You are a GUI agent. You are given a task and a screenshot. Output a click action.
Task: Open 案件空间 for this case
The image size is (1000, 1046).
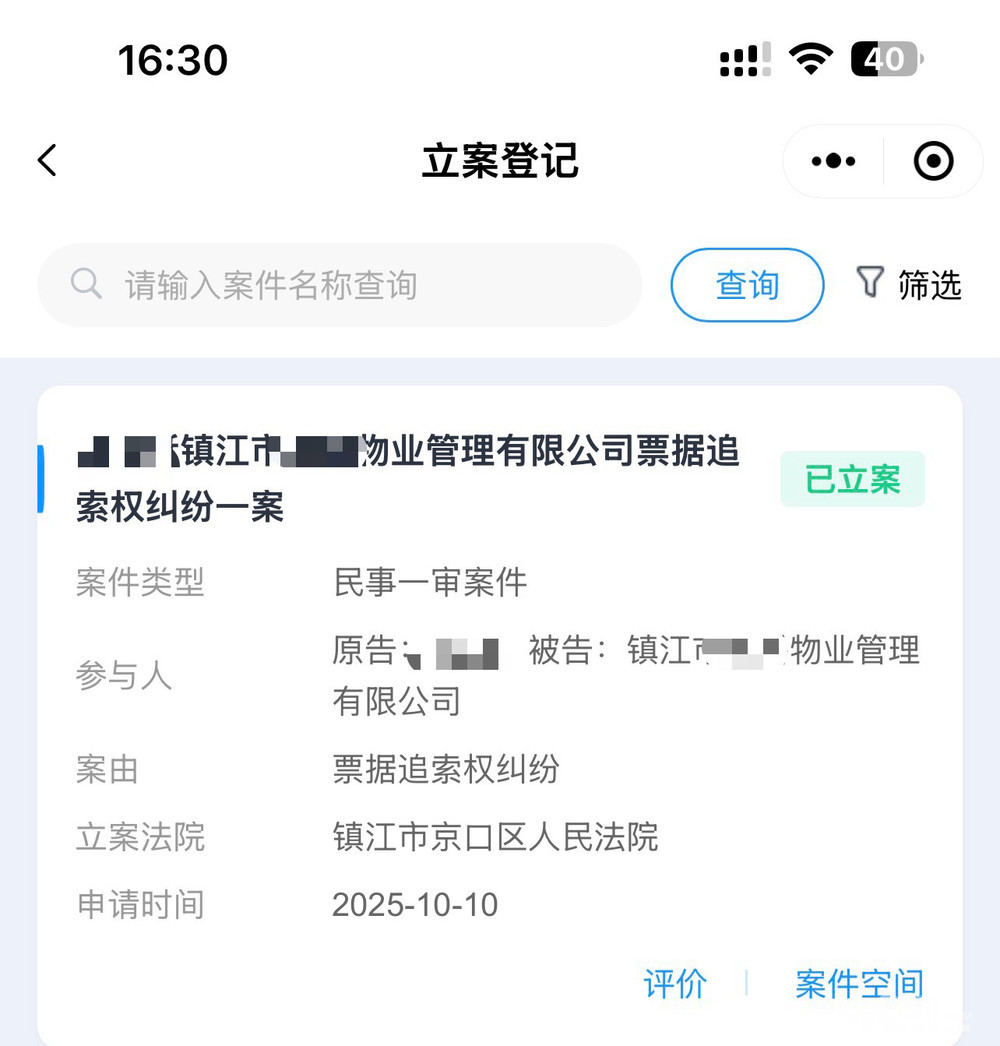click(859, 984)
